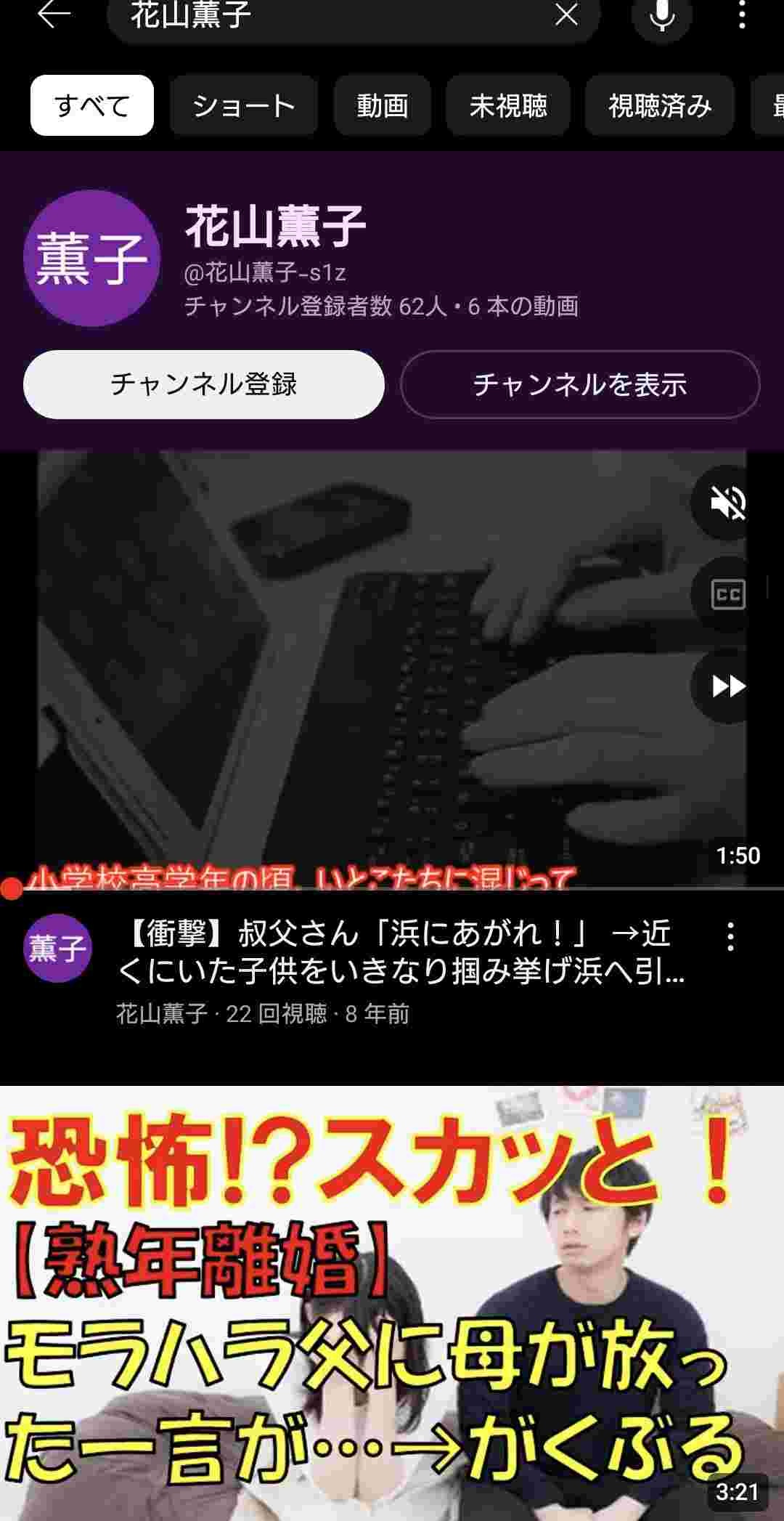Clear the search query with X
The height and width of the screenshot is (1521, 784).
click(566, 15)
